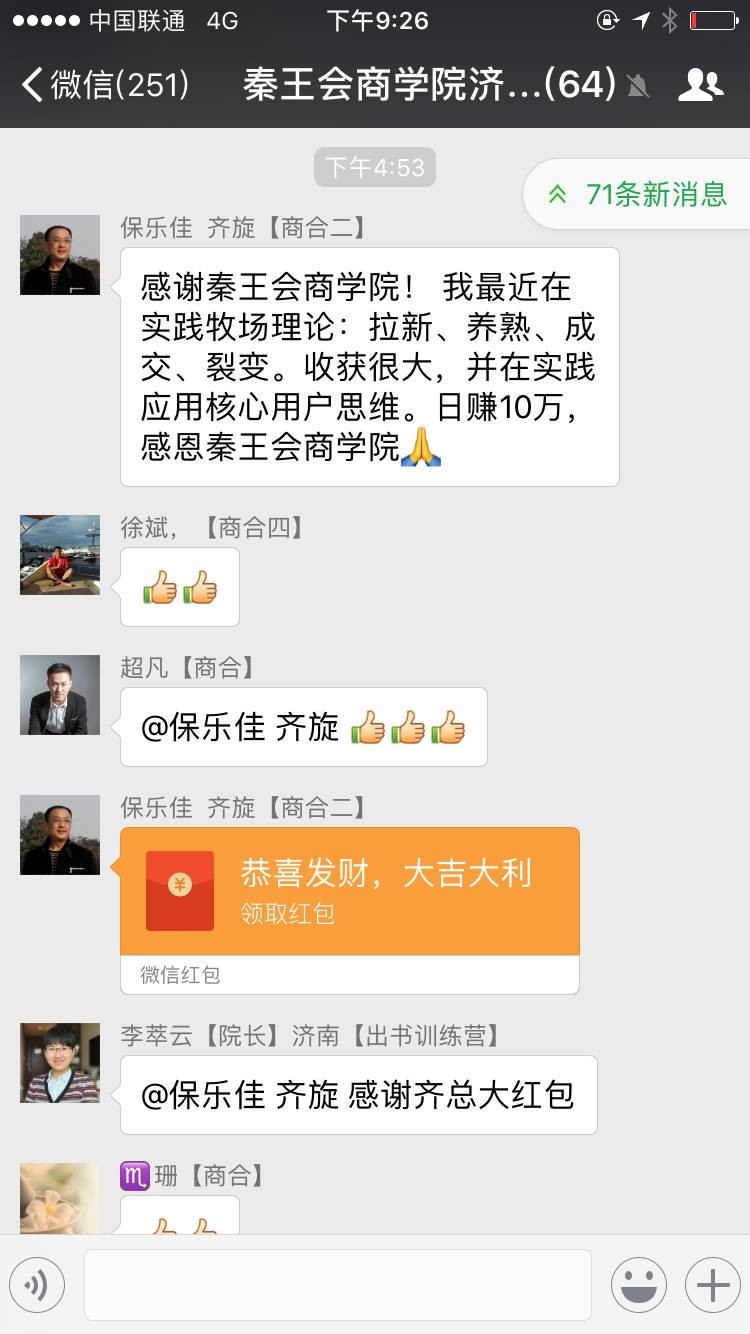The width and height of the screenshot is (750, 1334).
Task: Open 保乐佳 齐旋's avatar beside the thank-you message
Action: click(x=60, y=255)
